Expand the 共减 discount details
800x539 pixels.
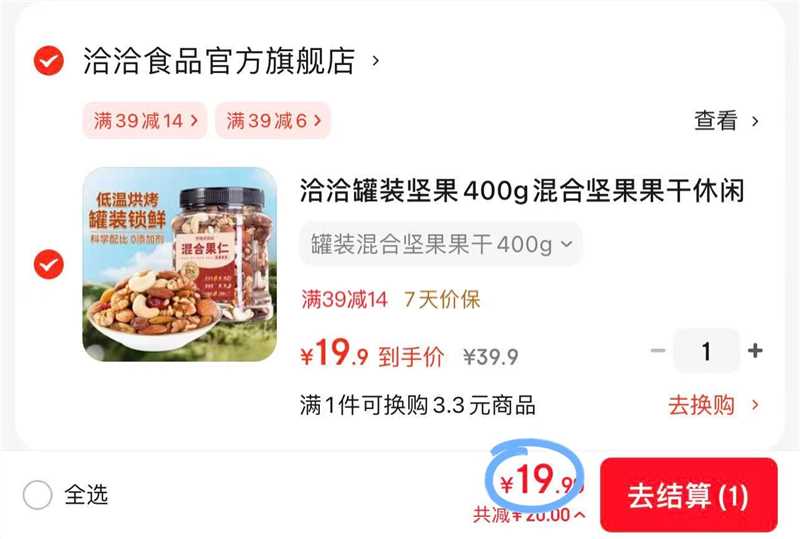coord(530,514)
